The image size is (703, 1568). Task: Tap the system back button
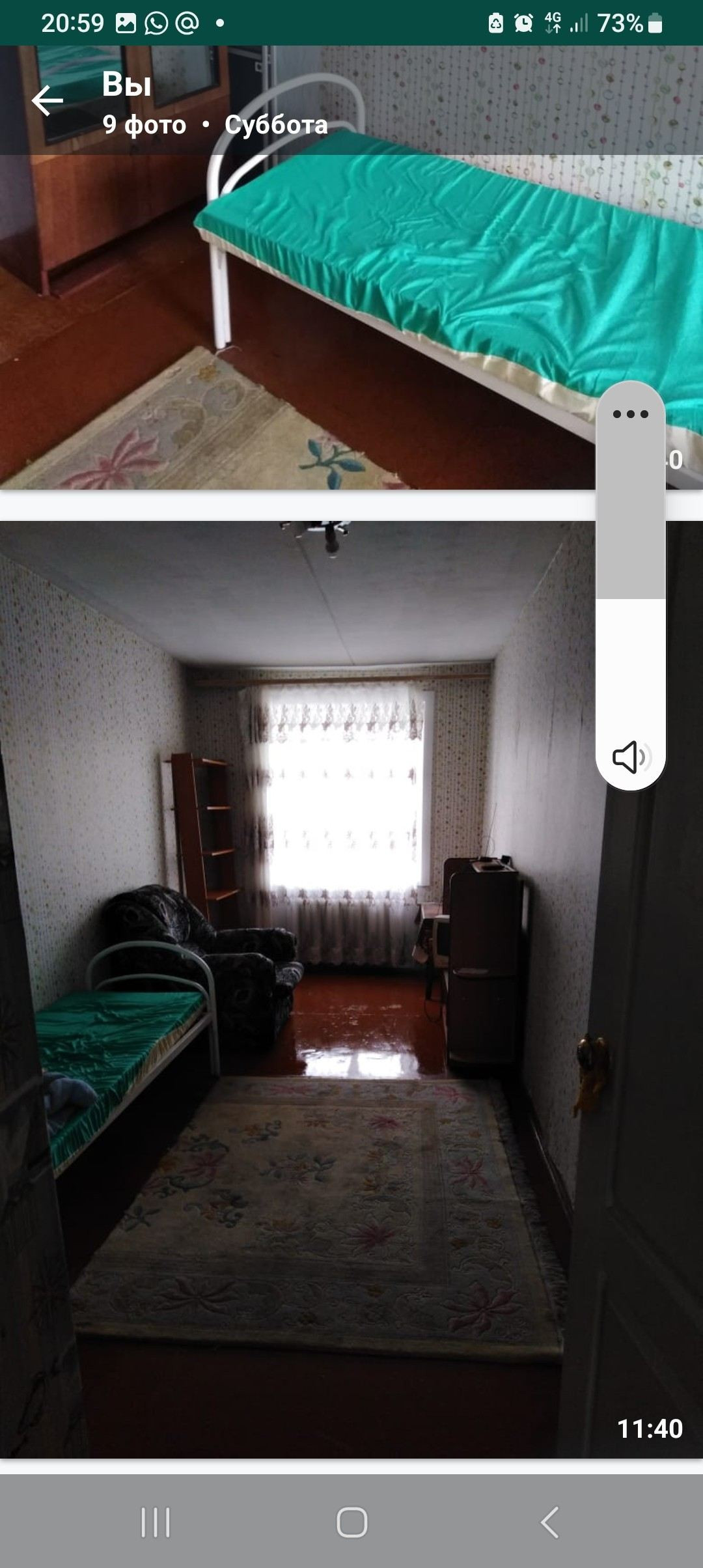point(549,1522)
